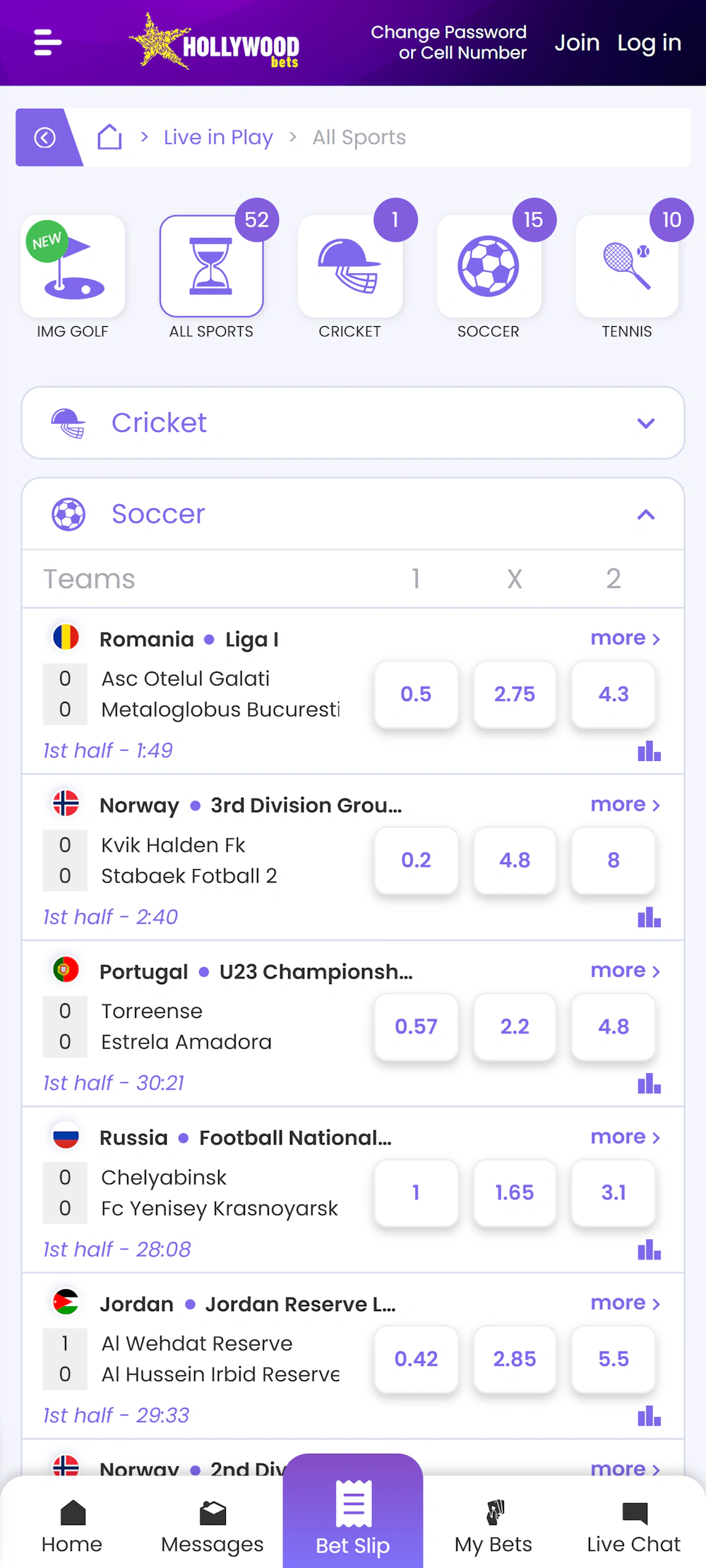Select the All Sports hourglass icon
706x1568 pixels.
click(x=212, y=266)
